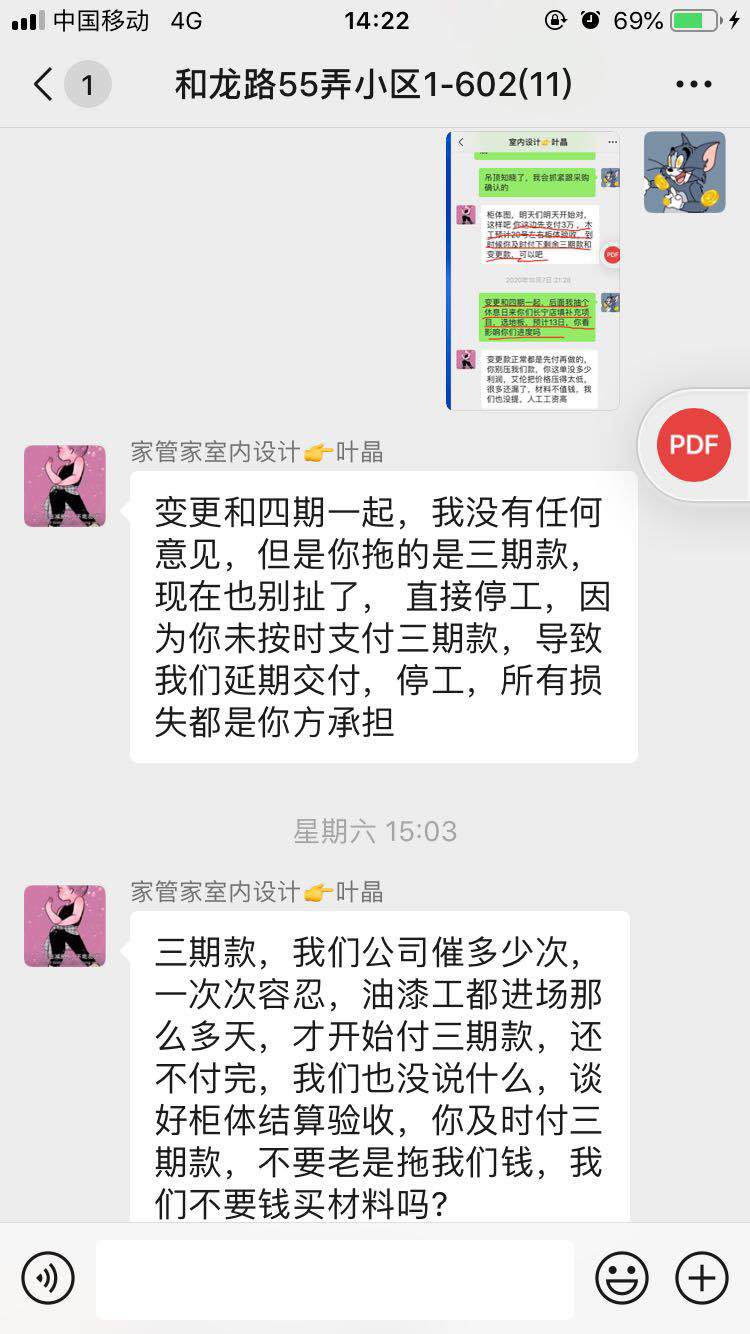The width and height of the screenshot is (750, 1334).
Task: View 叶晶's avatar beside the 变更和四期一起 message
Action: [x=65, y=486]
